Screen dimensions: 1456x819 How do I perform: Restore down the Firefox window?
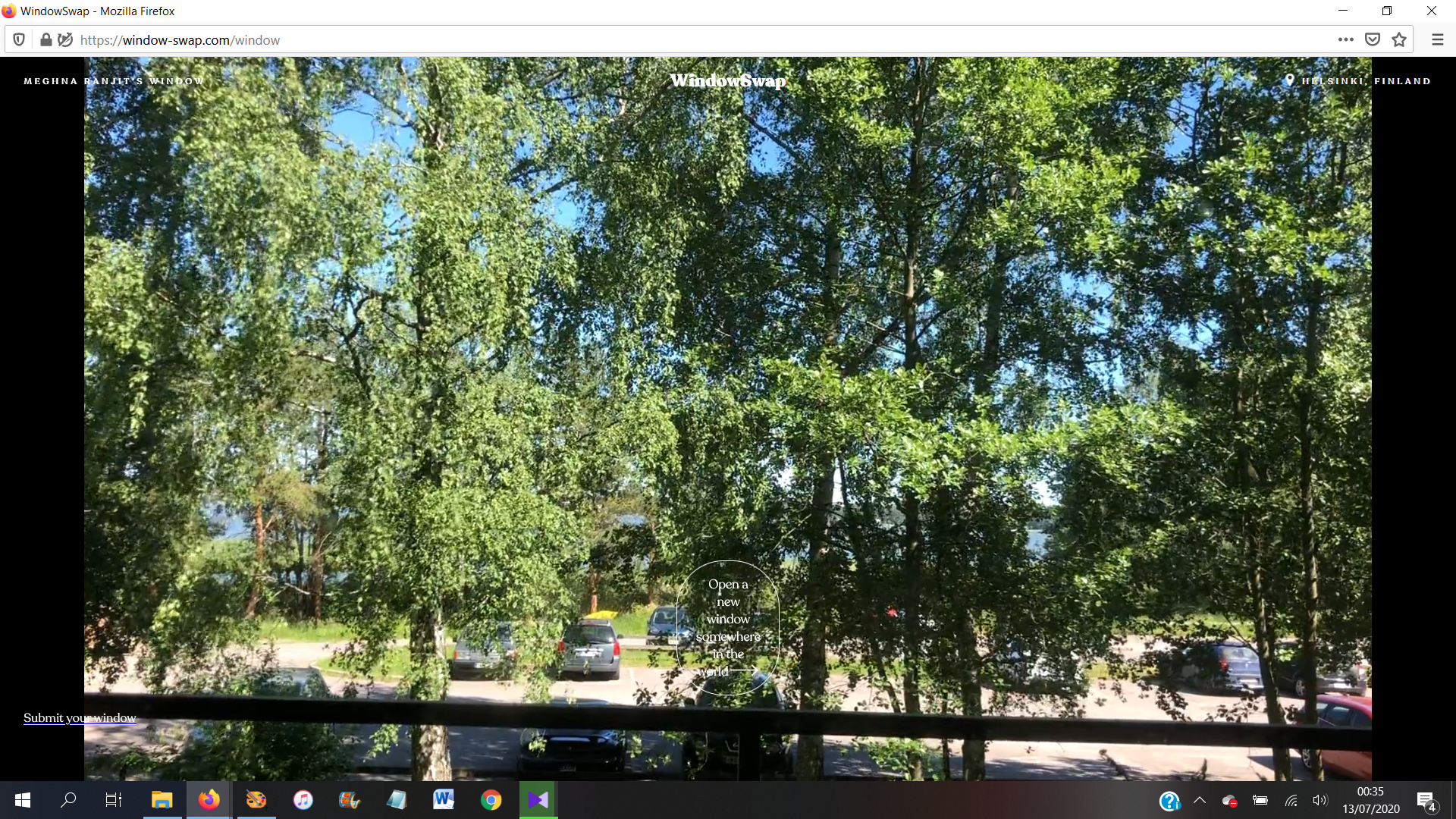(x=1387, y=11)
